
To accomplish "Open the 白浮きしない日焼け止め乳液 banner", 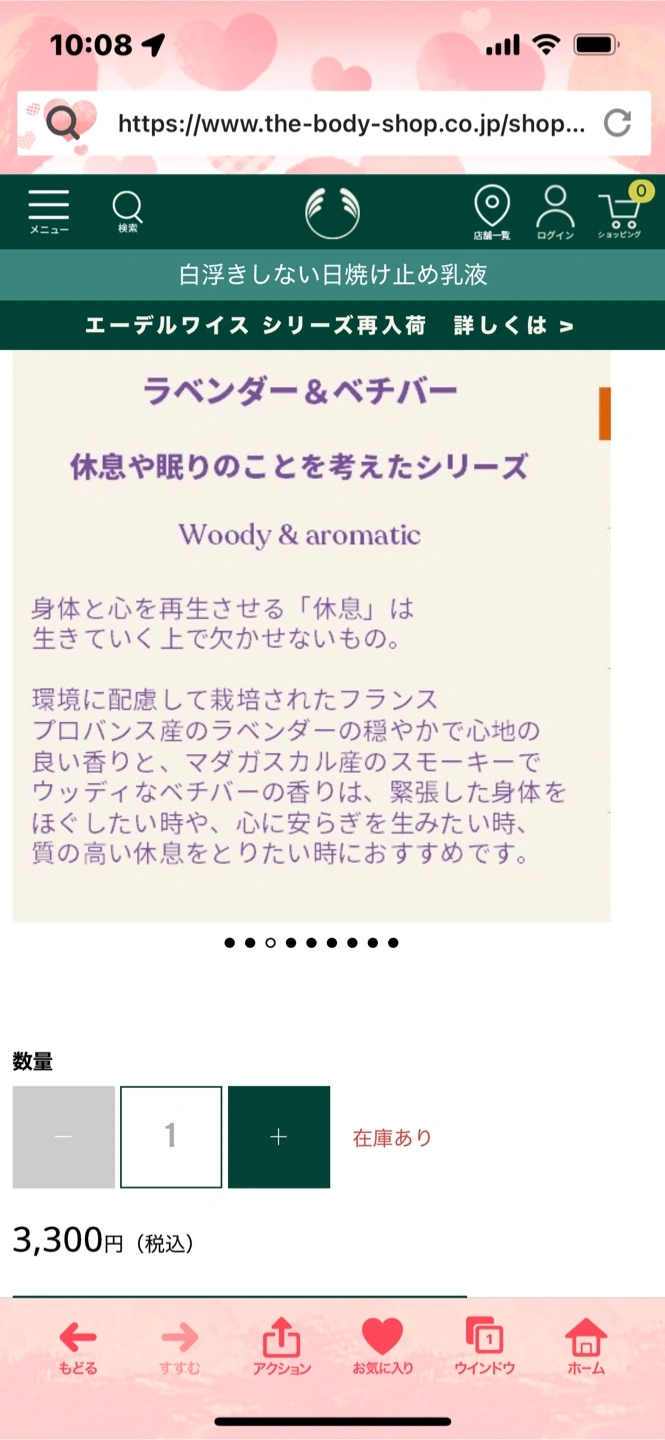I will pos(332,275).
